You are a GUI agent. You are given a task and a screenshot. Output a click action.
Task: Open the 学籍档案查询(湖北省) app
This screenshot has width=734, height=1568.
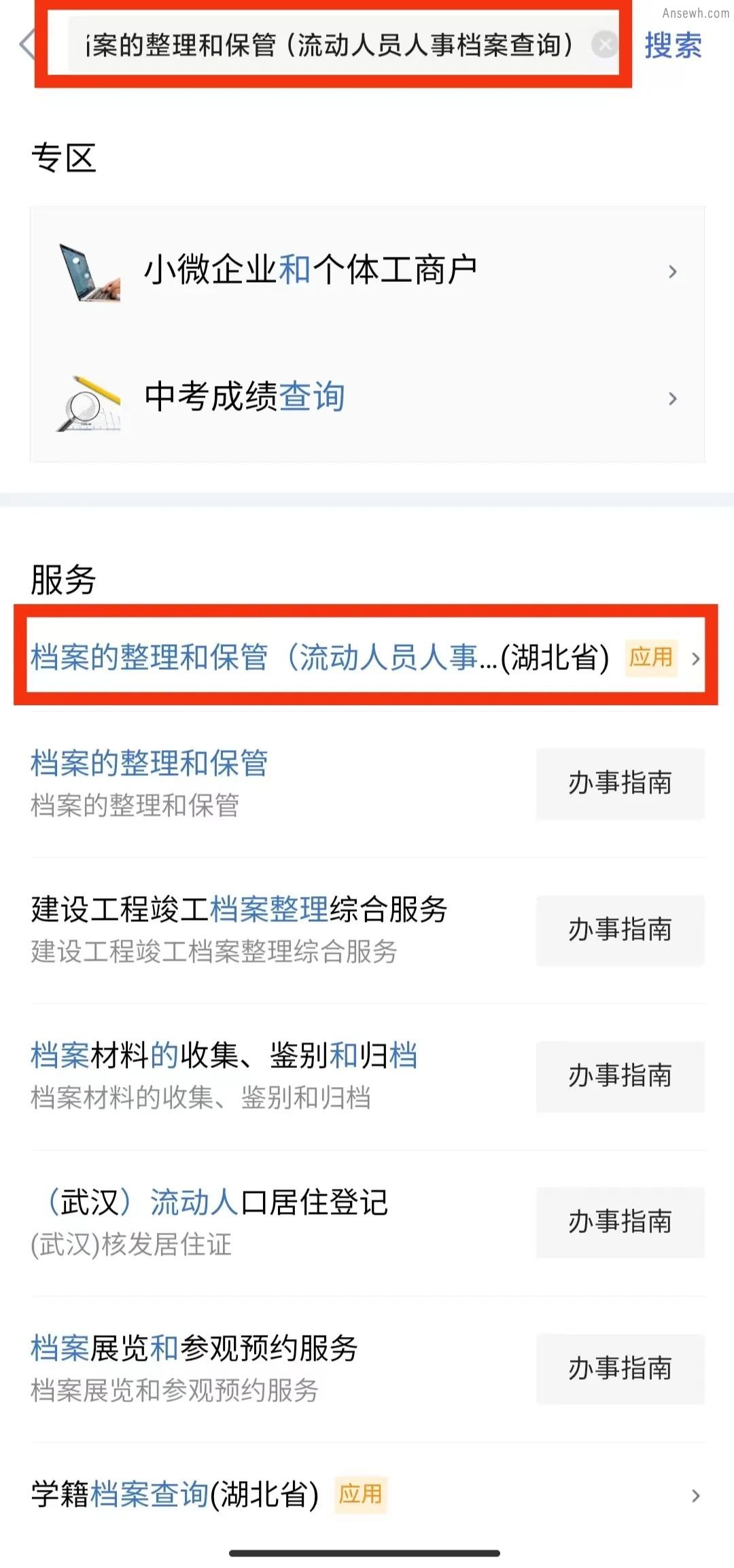tap(367, 1495)
